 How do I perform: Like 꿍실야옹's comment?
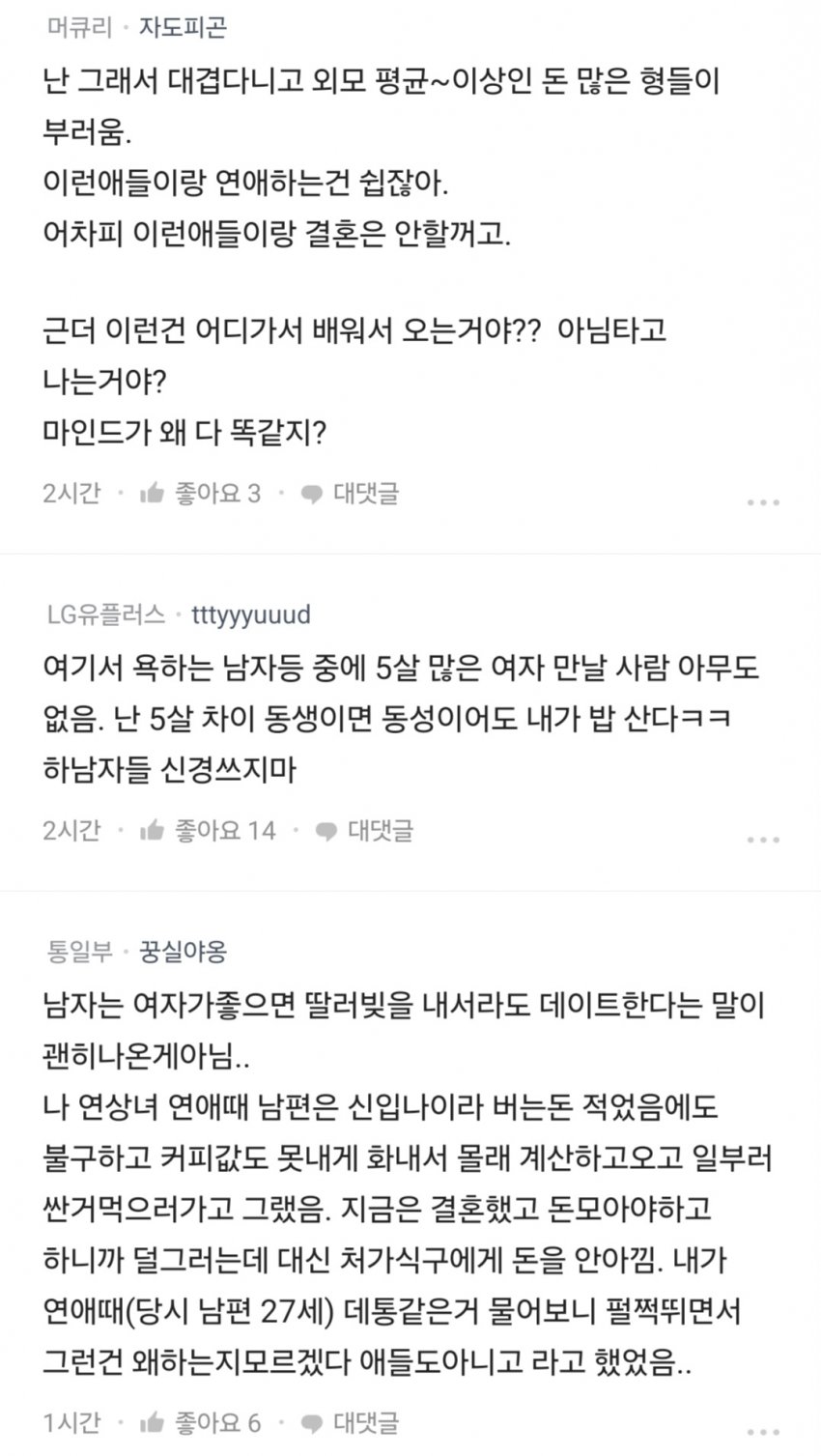click(200, 1423)
